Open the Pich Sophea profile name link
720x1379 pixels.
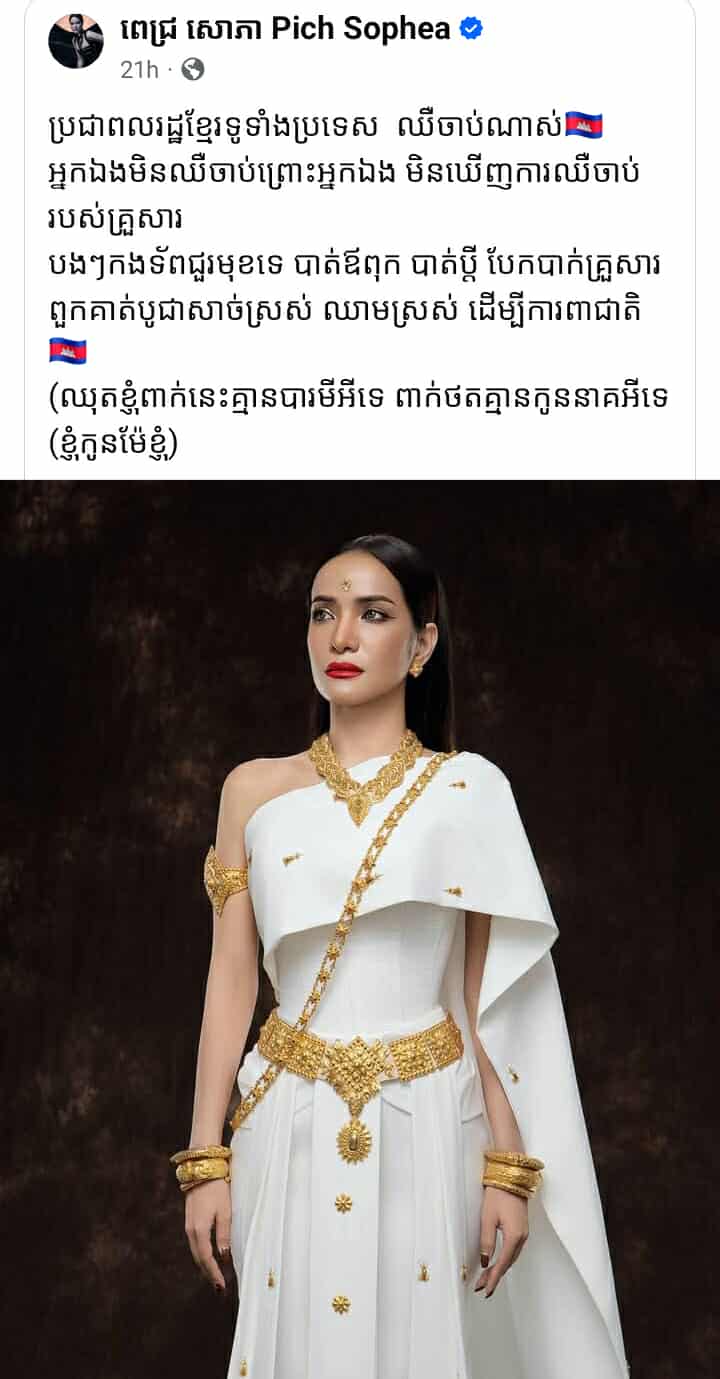coord(284,30)
